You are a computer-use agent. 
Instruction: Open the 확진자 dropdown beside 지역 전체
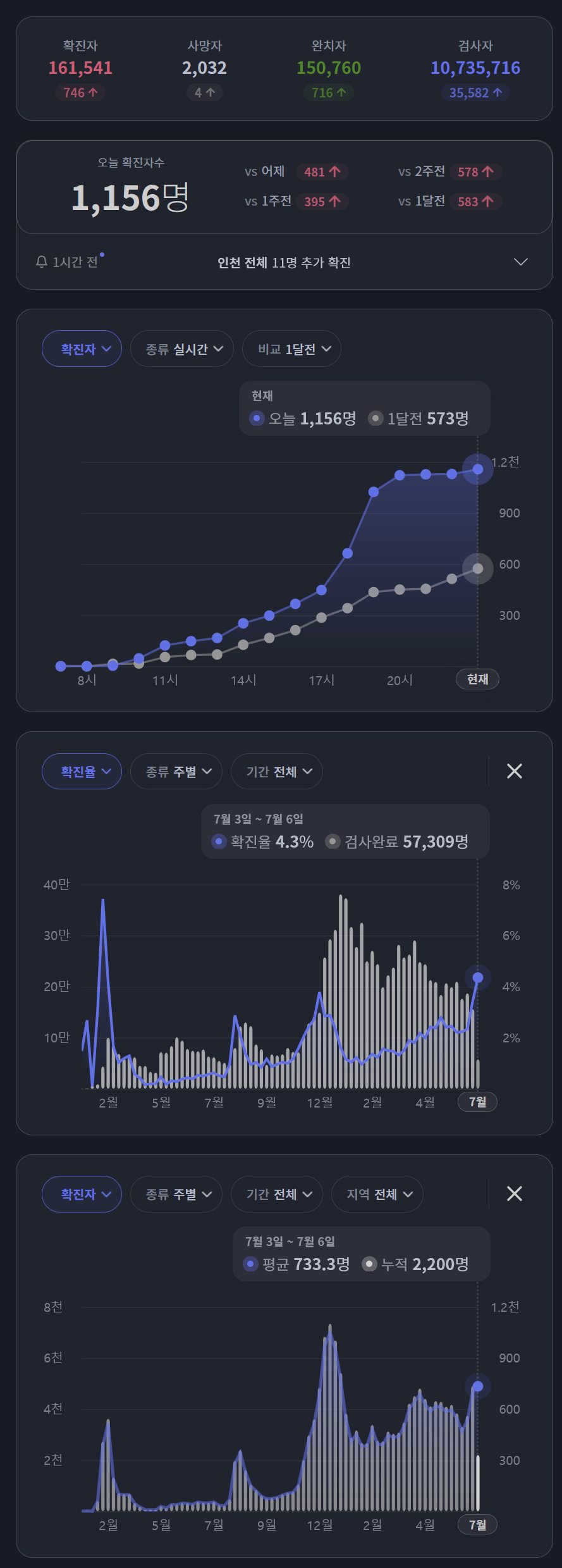click(x=82, y=1194)
